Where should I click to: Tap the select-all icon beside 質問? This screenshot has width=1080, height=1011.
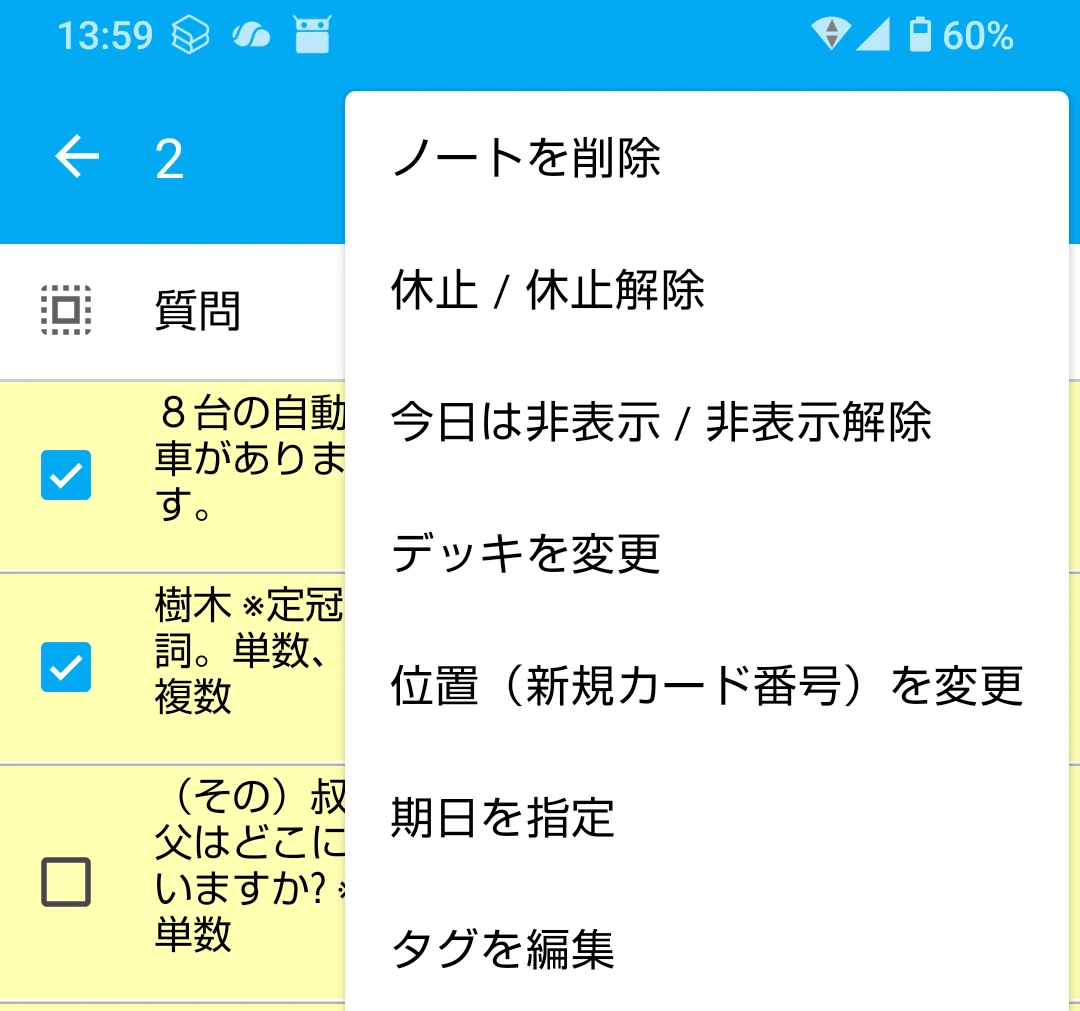pyautogui.click(x=66, y=310)
